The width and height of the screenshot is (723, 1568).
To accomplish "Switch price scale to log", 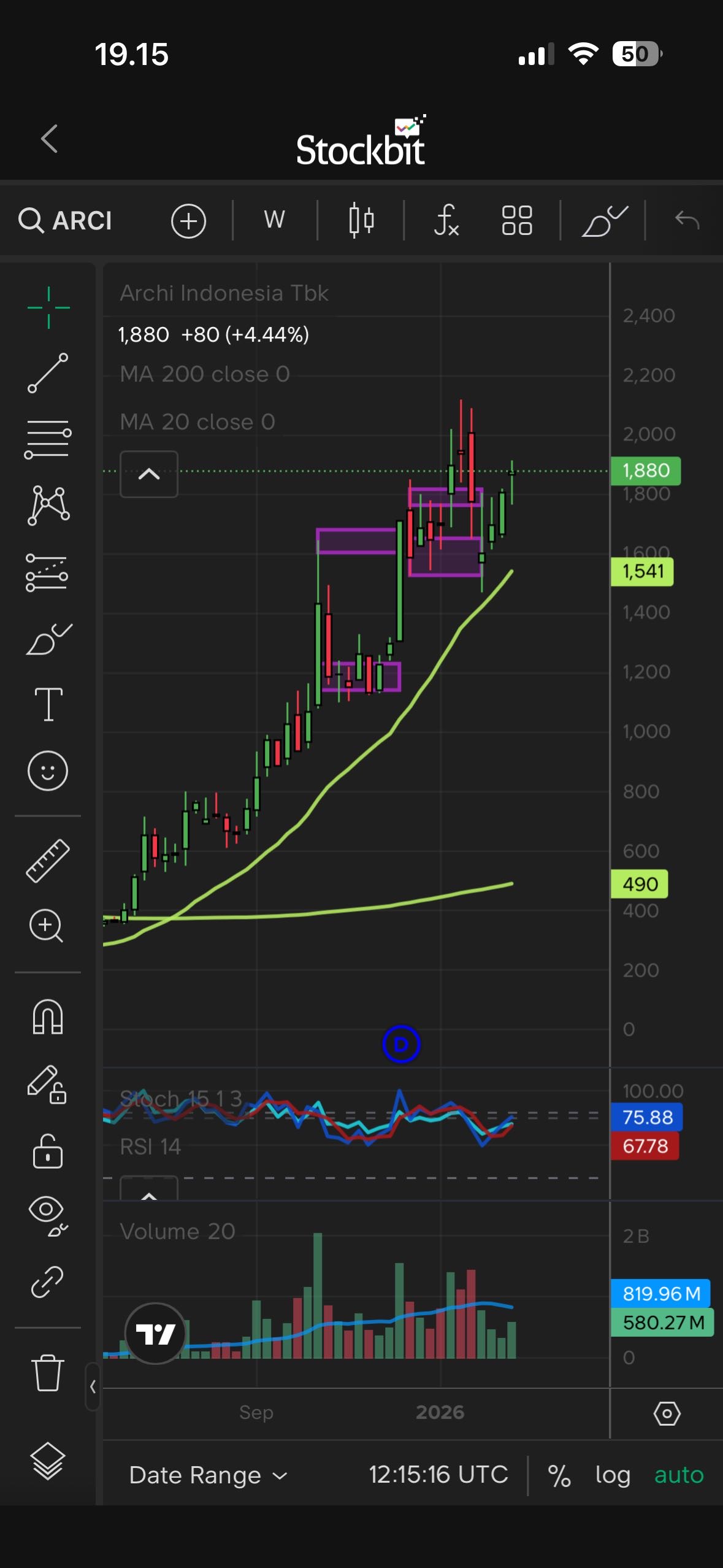I will [x=613, y=1475].
